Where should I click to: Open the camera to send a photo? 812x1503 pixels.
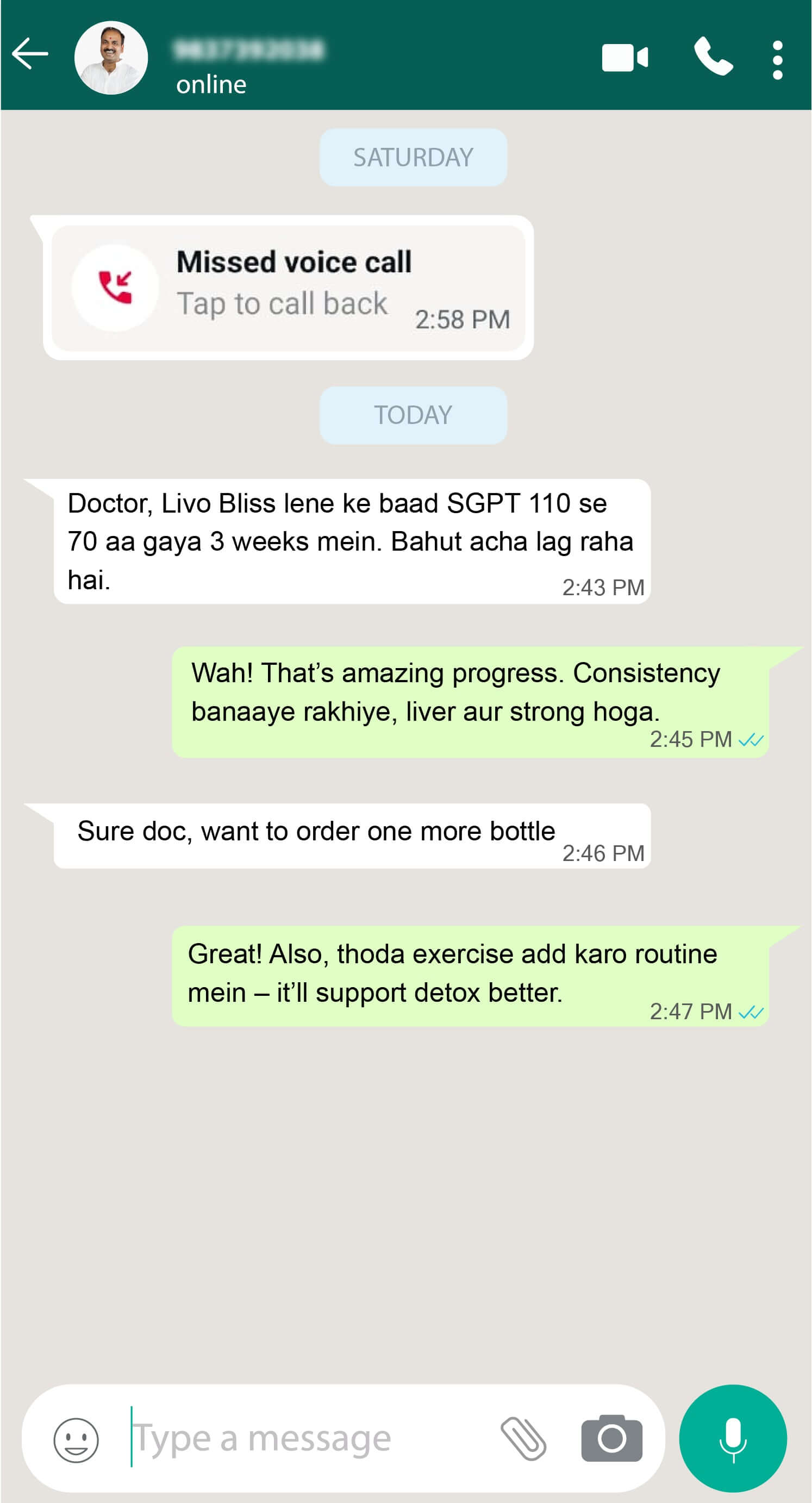[x=611, y=1438]
